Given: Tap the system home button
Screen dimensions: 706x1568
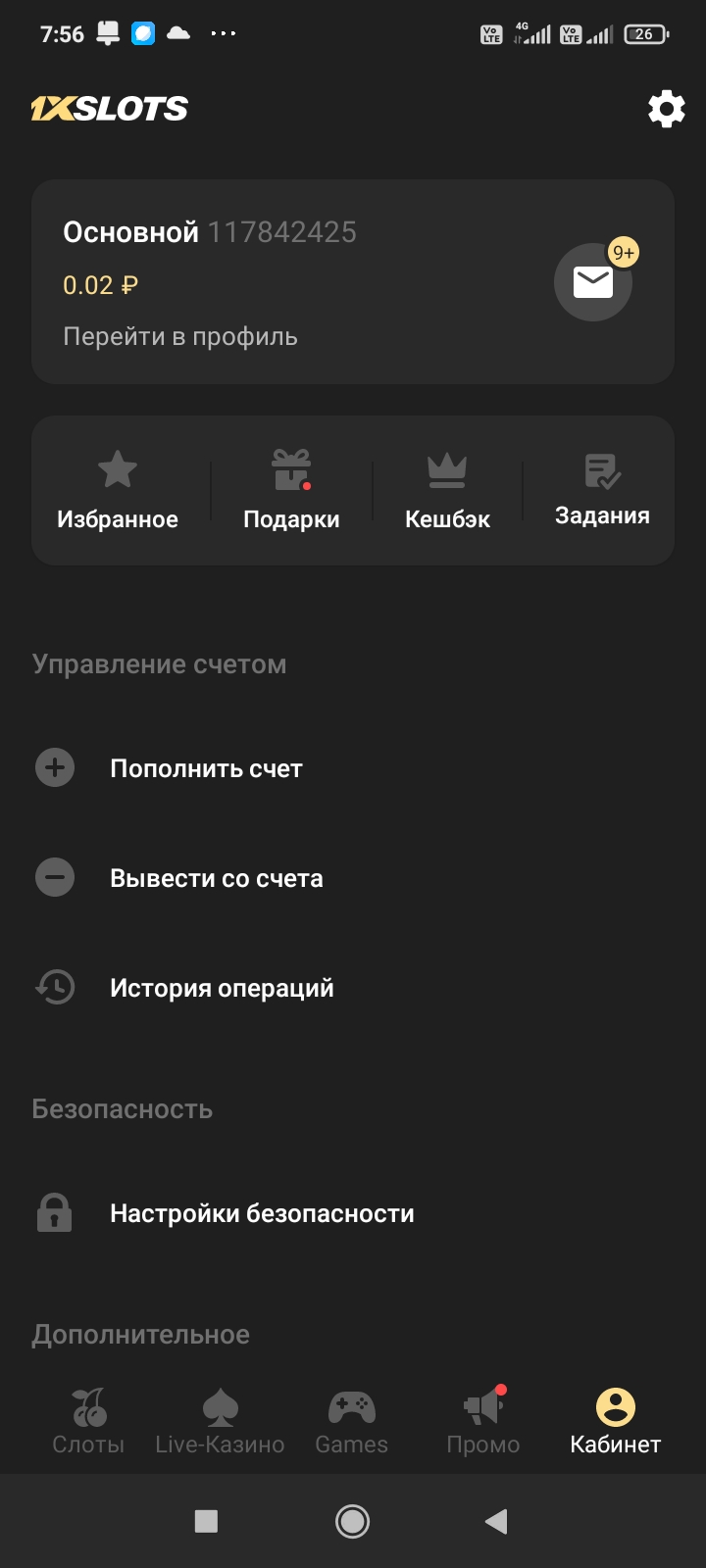Looking at the screenshot, I should click(x=352, y=1521).
